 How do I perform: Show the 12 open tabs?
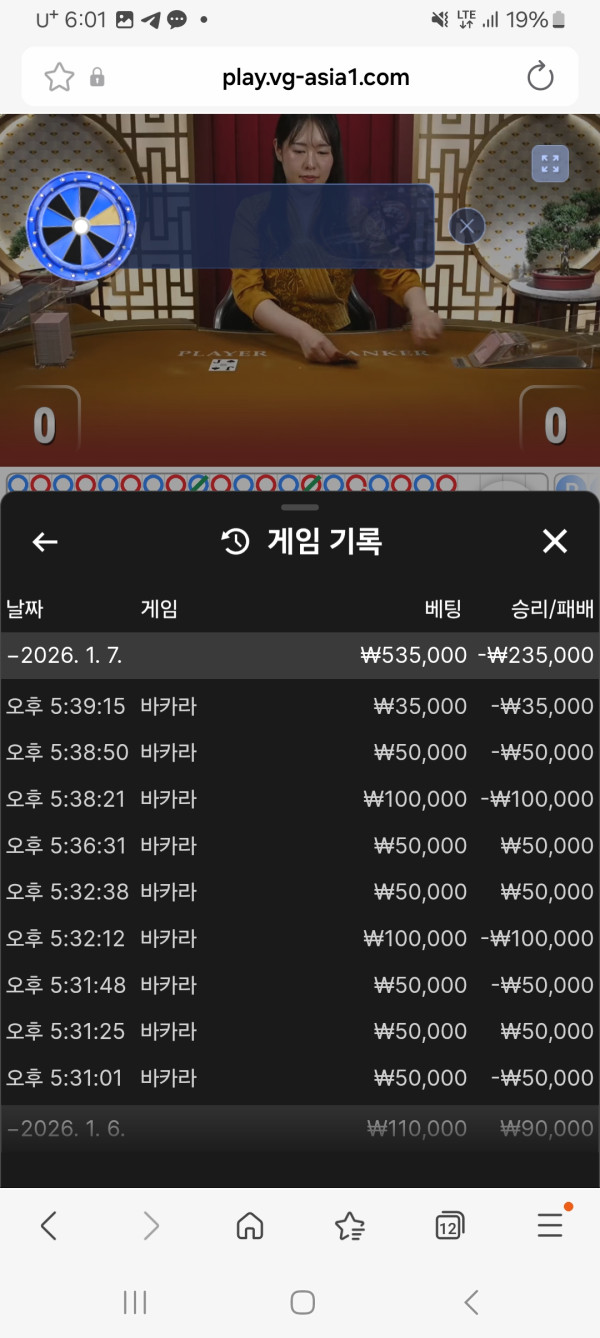[449, 1225]
